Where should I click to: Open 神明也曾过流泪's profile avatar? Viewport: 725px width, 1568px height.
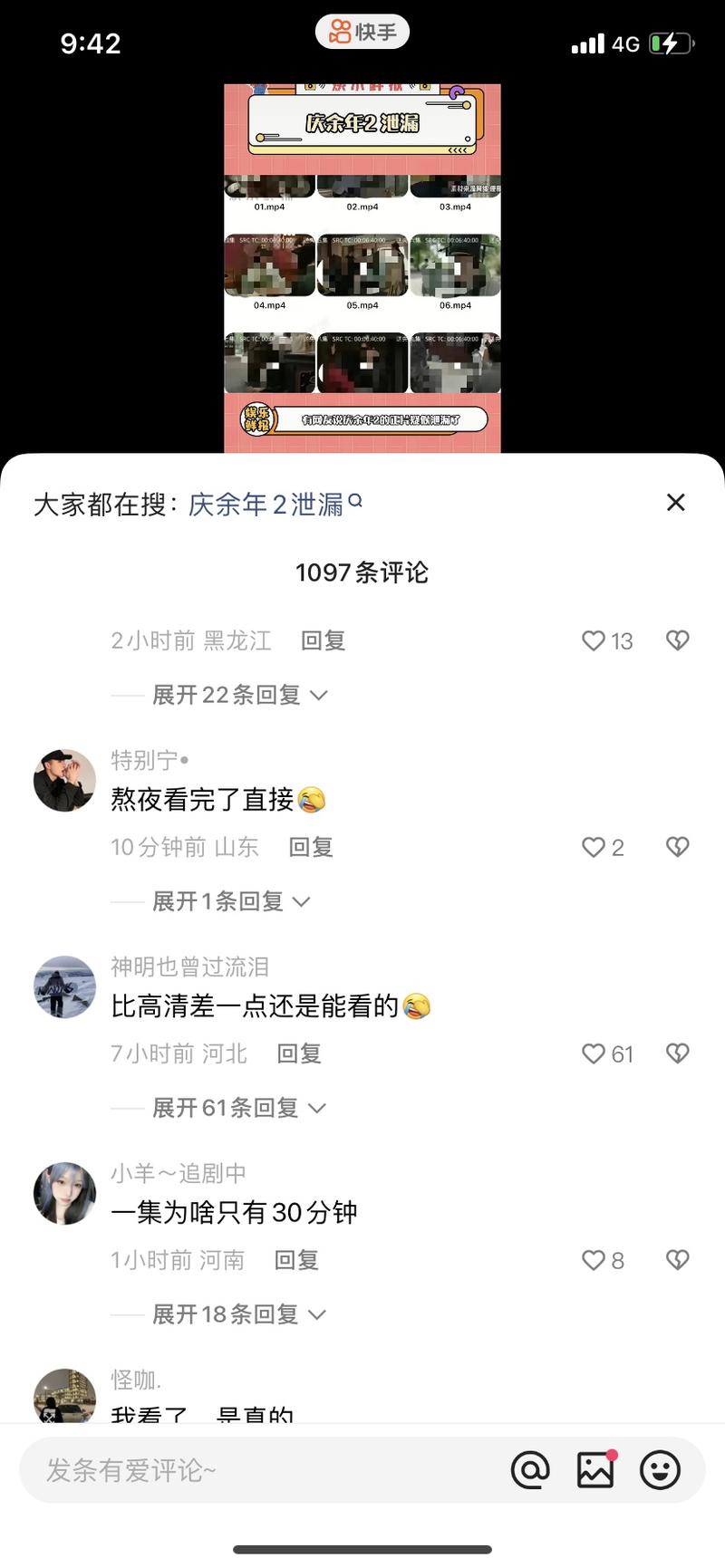point(64,986)
